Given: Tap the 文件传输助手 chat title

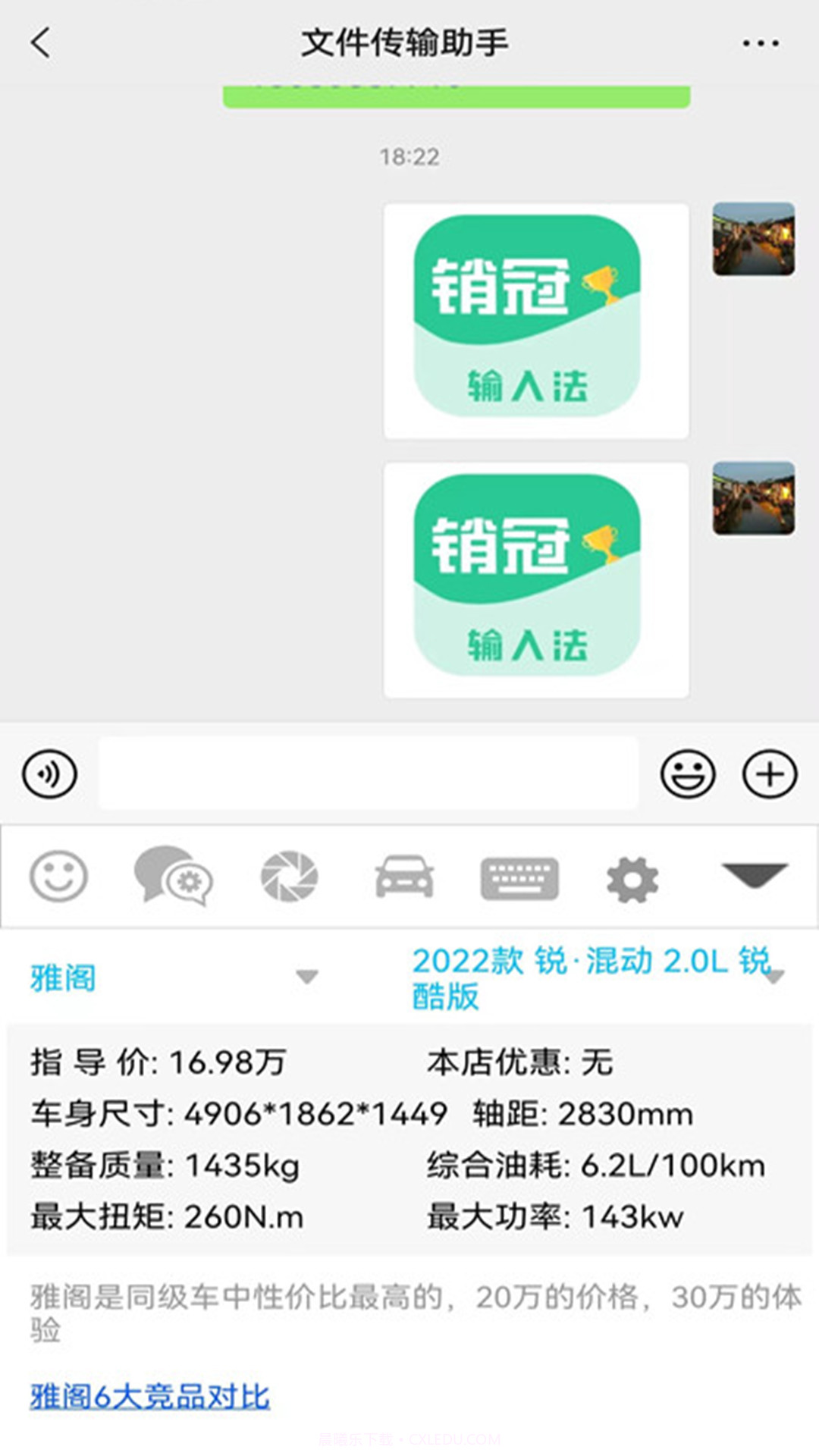Looking at the screenshot, I should tap(408, 42).
